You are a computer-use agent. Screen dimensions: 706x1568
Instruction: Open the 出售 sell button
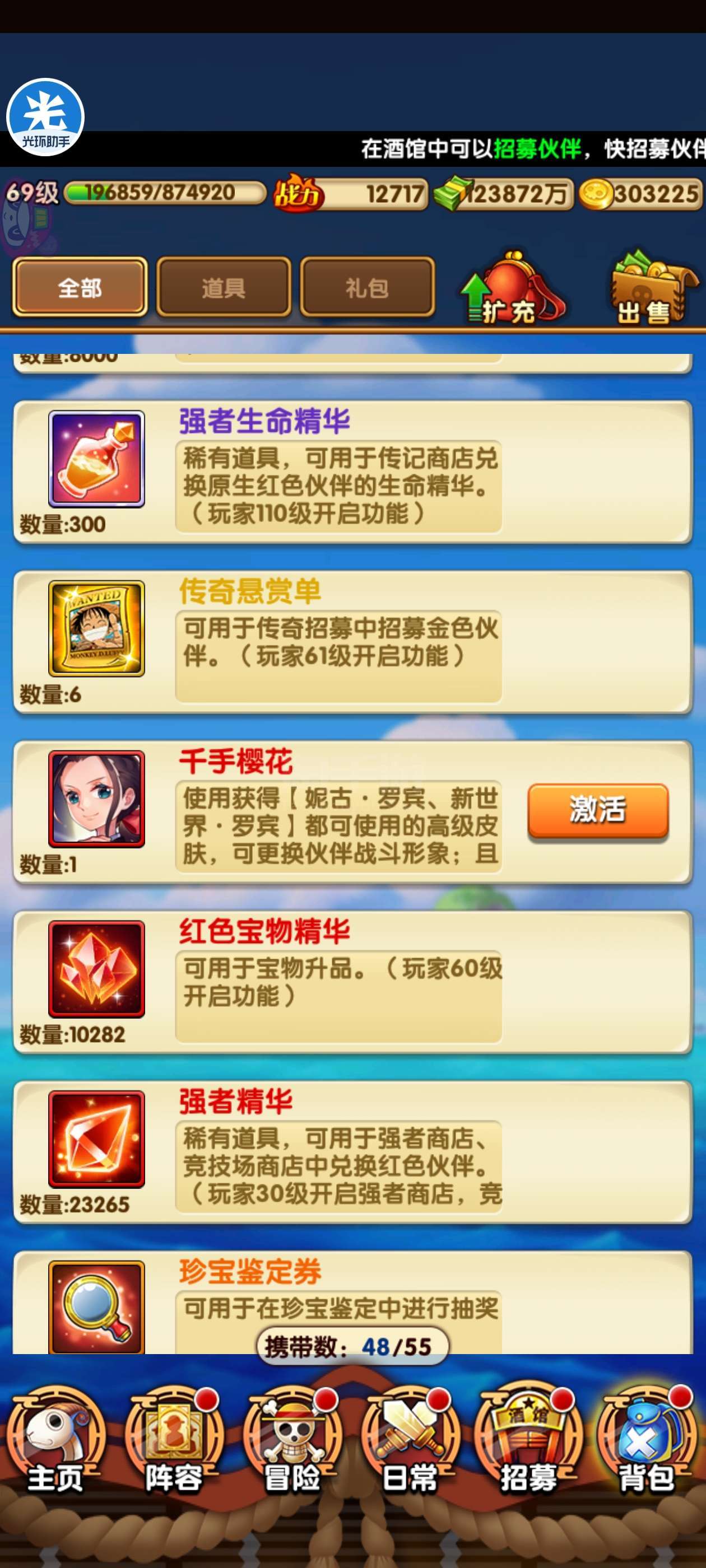coord(652,287)
